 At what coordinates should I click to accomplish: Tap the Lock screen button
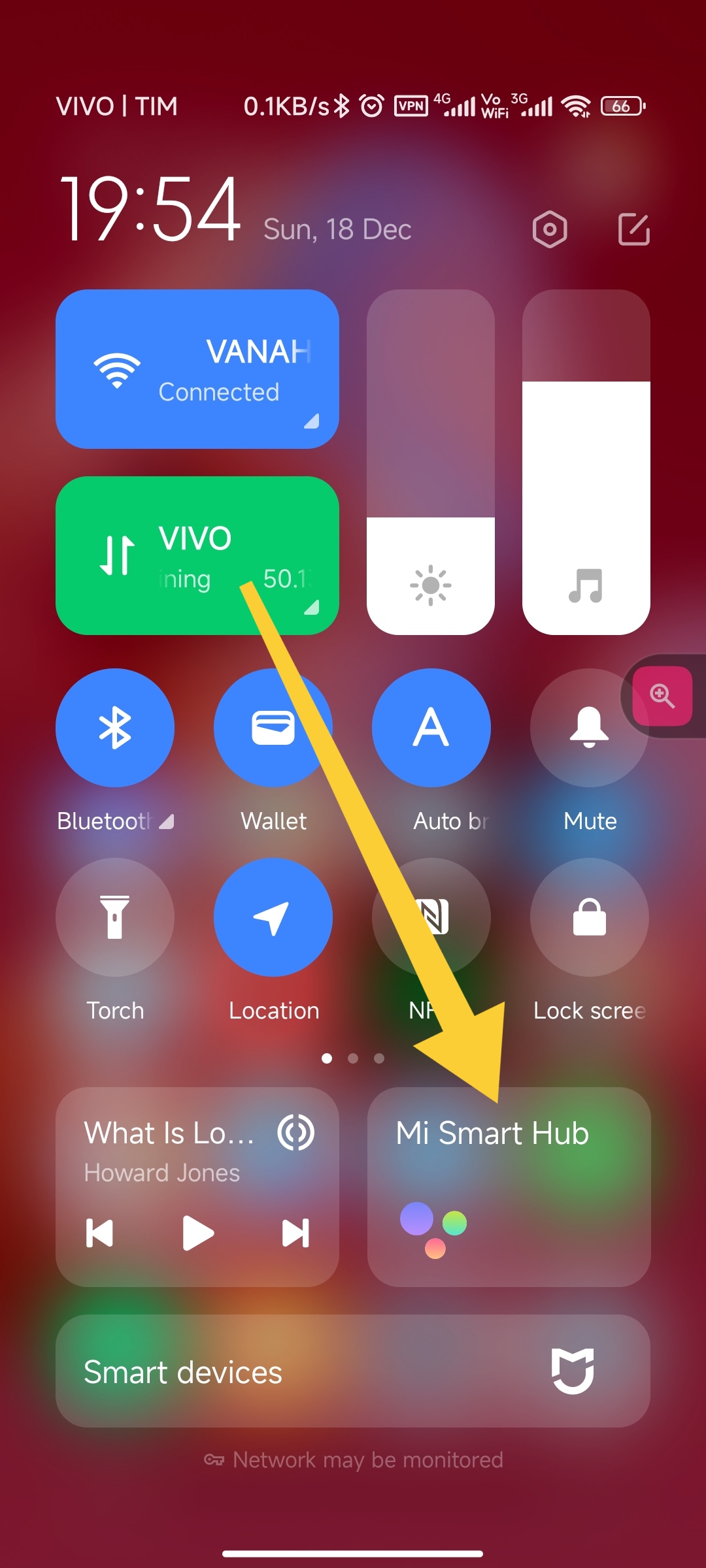point(590,917)
